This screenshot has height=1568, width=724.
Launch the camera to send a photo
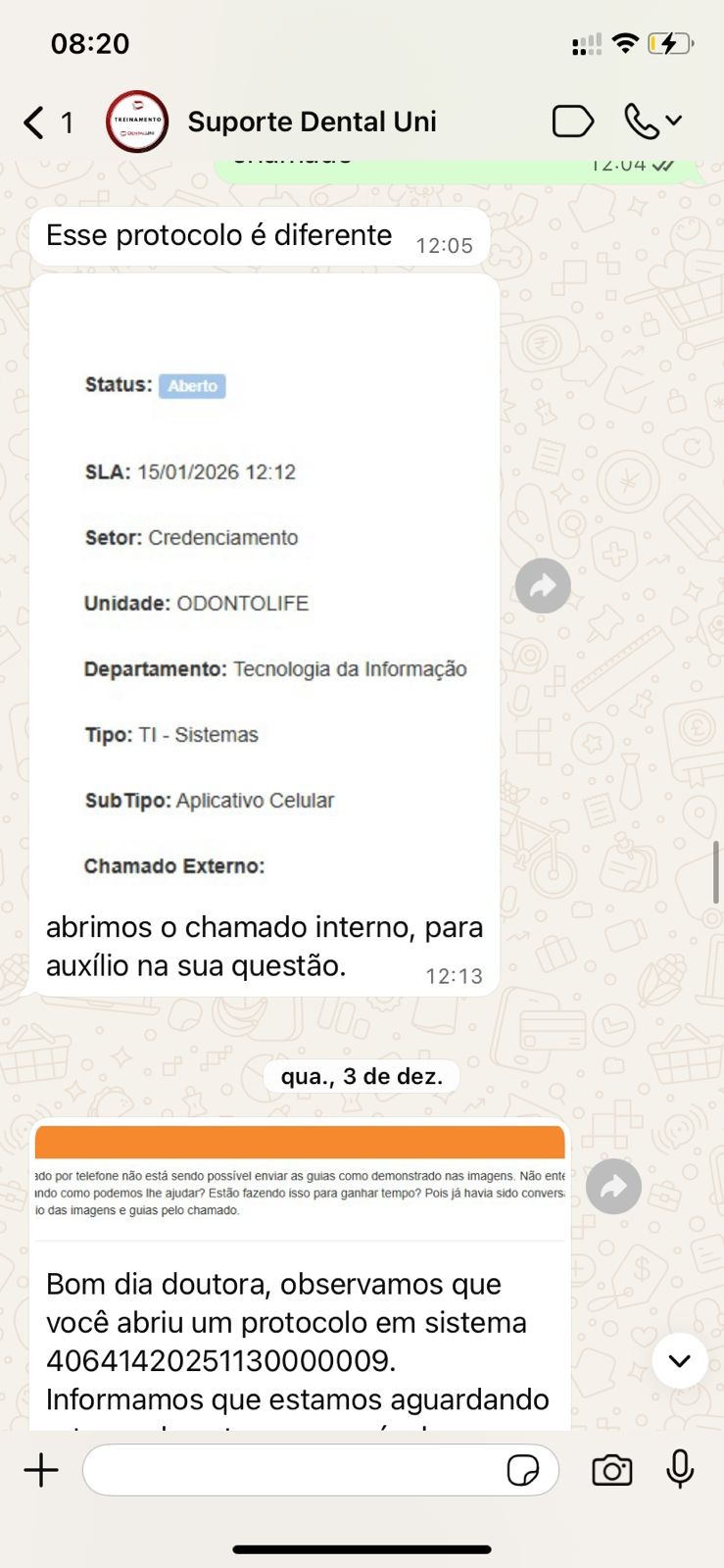[x=612, y=1470]
